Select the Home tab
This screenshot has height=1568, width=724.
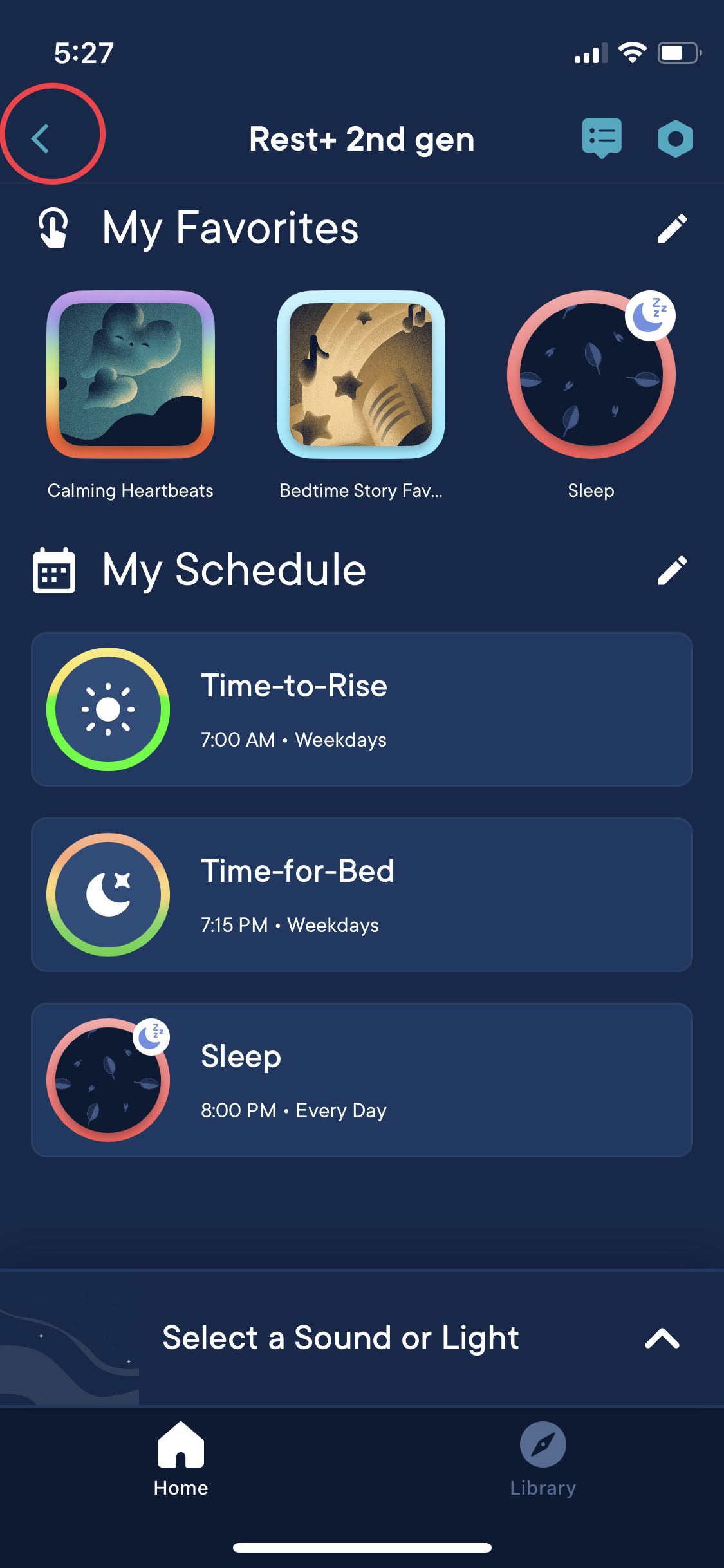point(181,1459)
